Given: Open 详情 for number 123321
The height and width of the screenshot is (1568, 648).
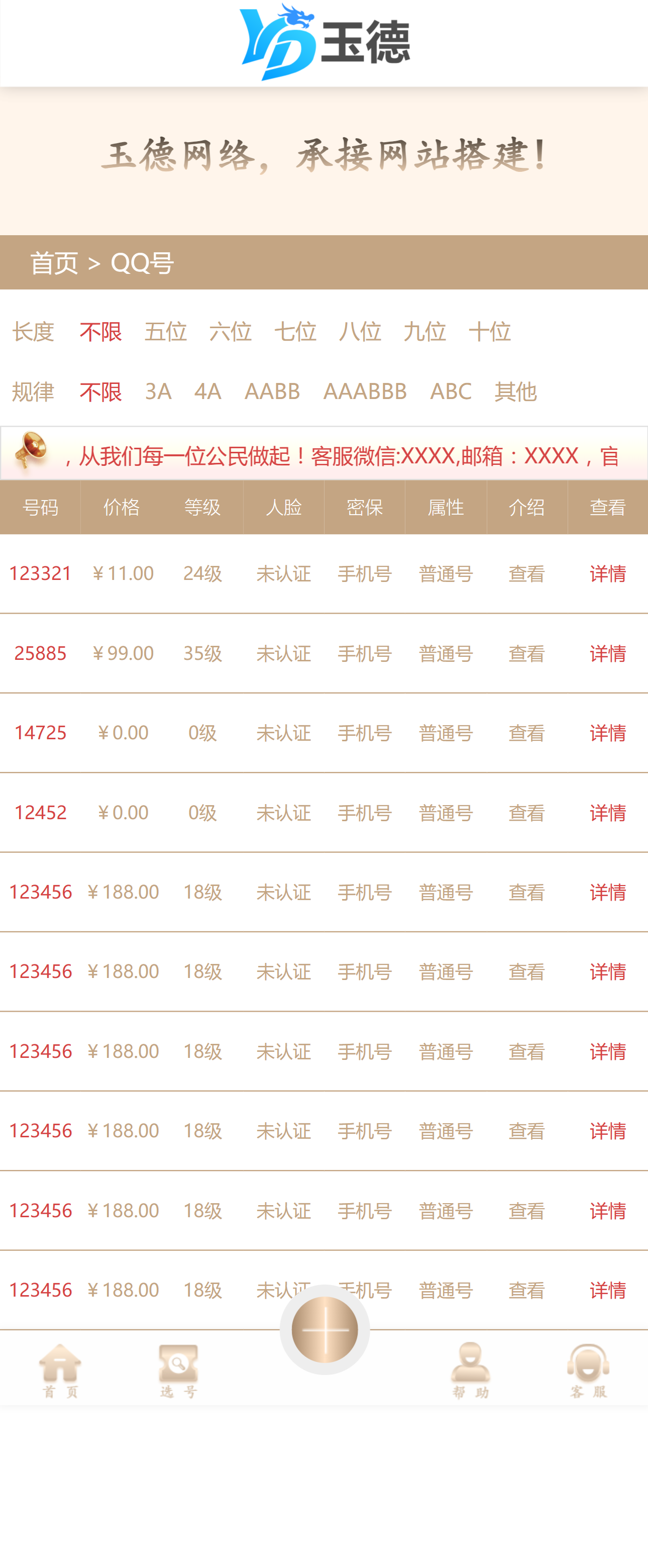Looking at the screenshot, I should tap(607, 573).
